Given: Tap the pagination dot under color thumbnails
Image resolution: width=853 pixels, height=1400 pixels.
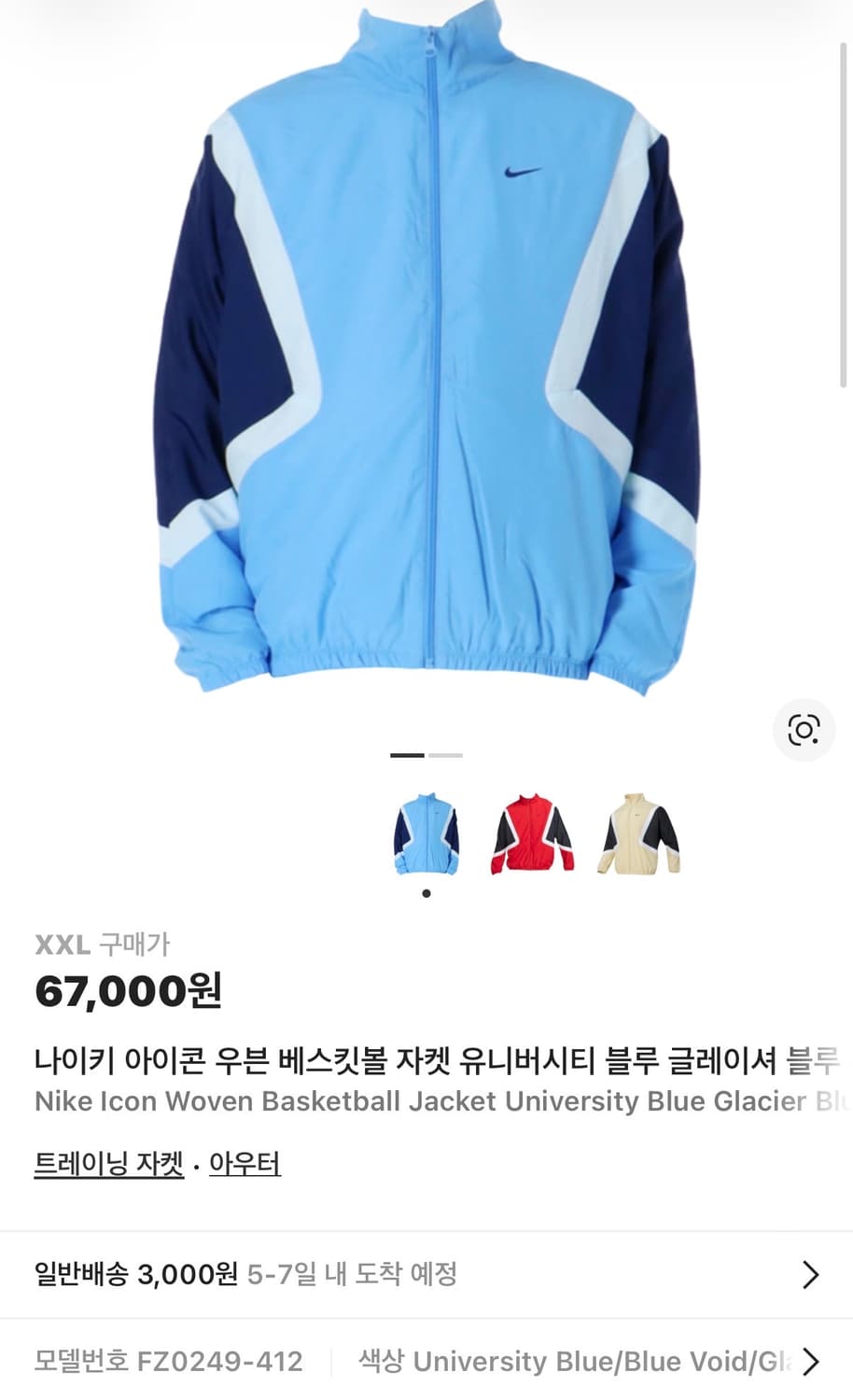Looking at the screenshot, I should point(426,893).
